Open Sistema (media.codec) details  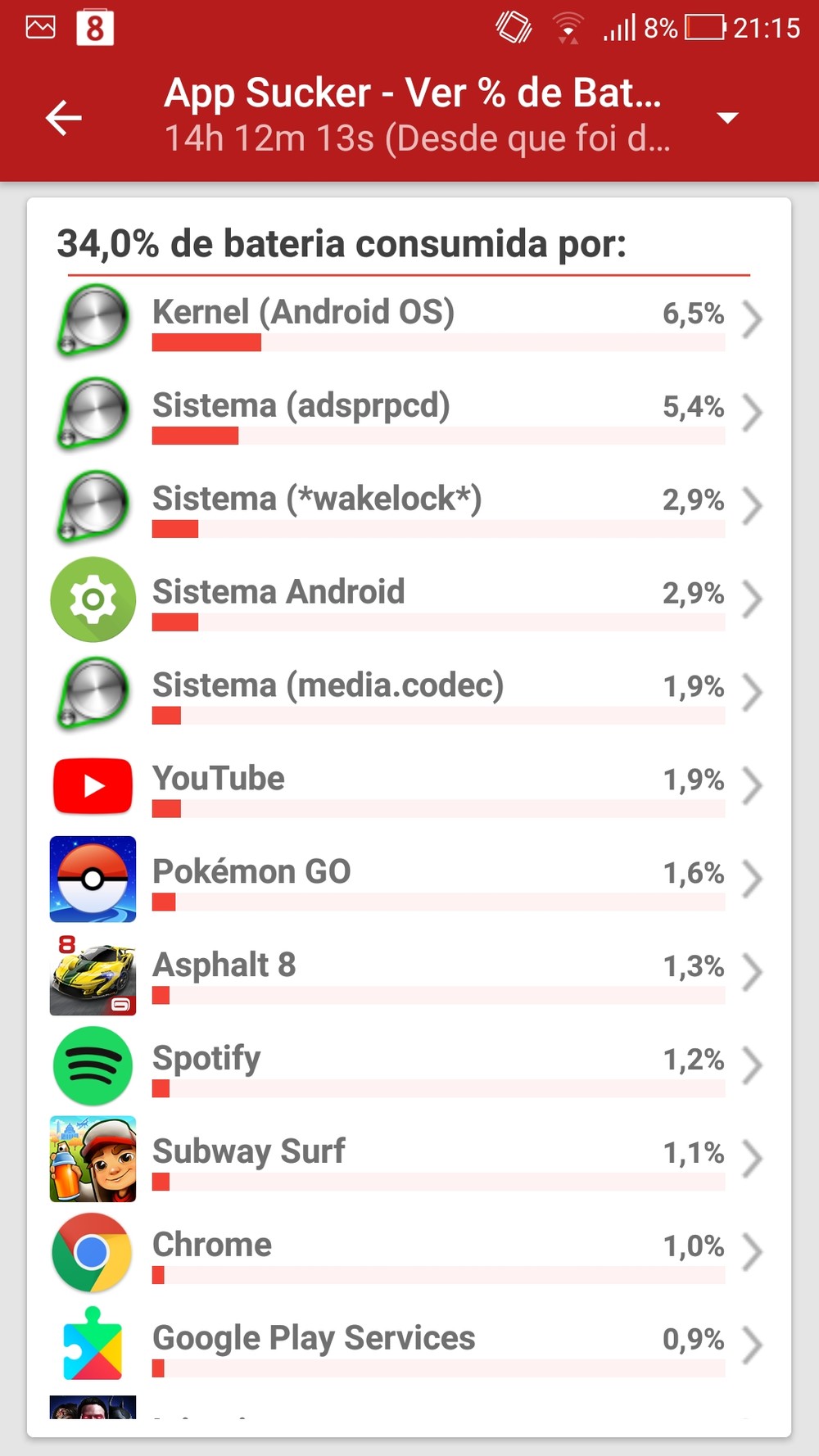coord(409,692)
